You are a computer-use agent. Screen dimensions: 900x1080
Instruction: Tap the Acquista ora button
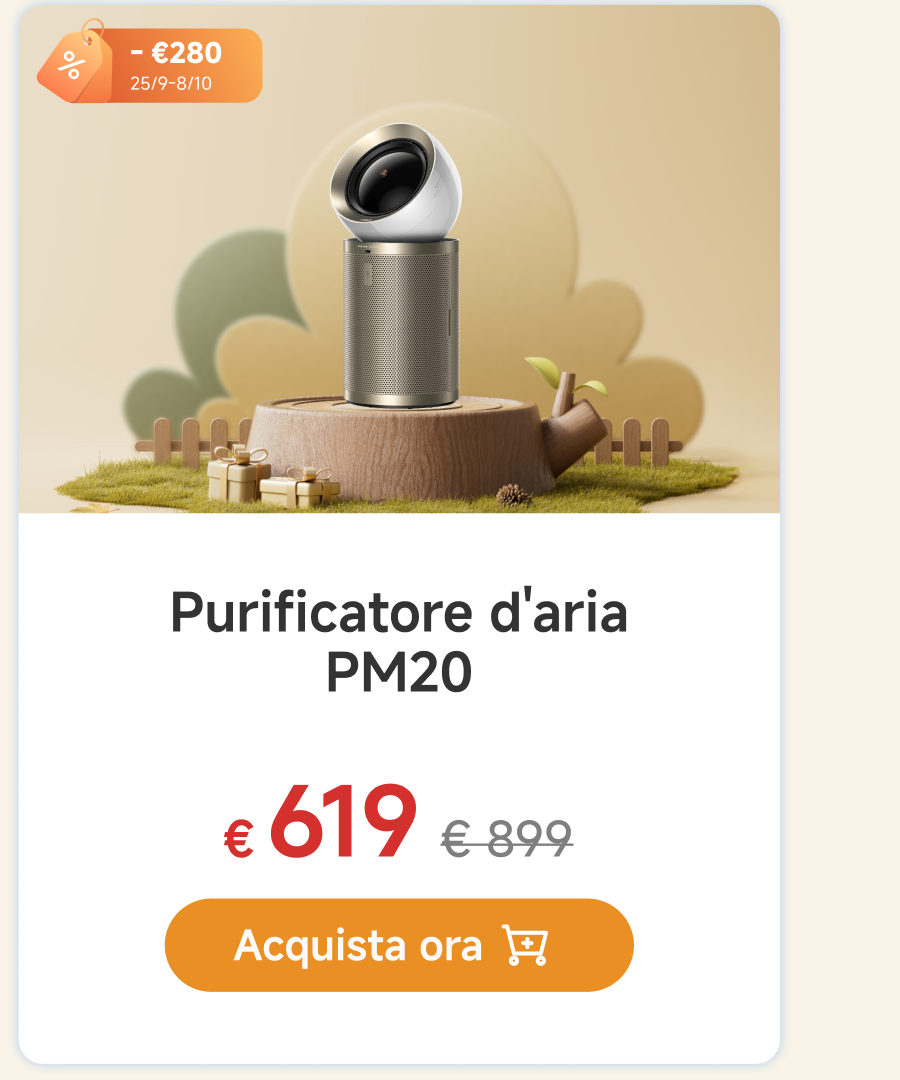pos(399,945)
